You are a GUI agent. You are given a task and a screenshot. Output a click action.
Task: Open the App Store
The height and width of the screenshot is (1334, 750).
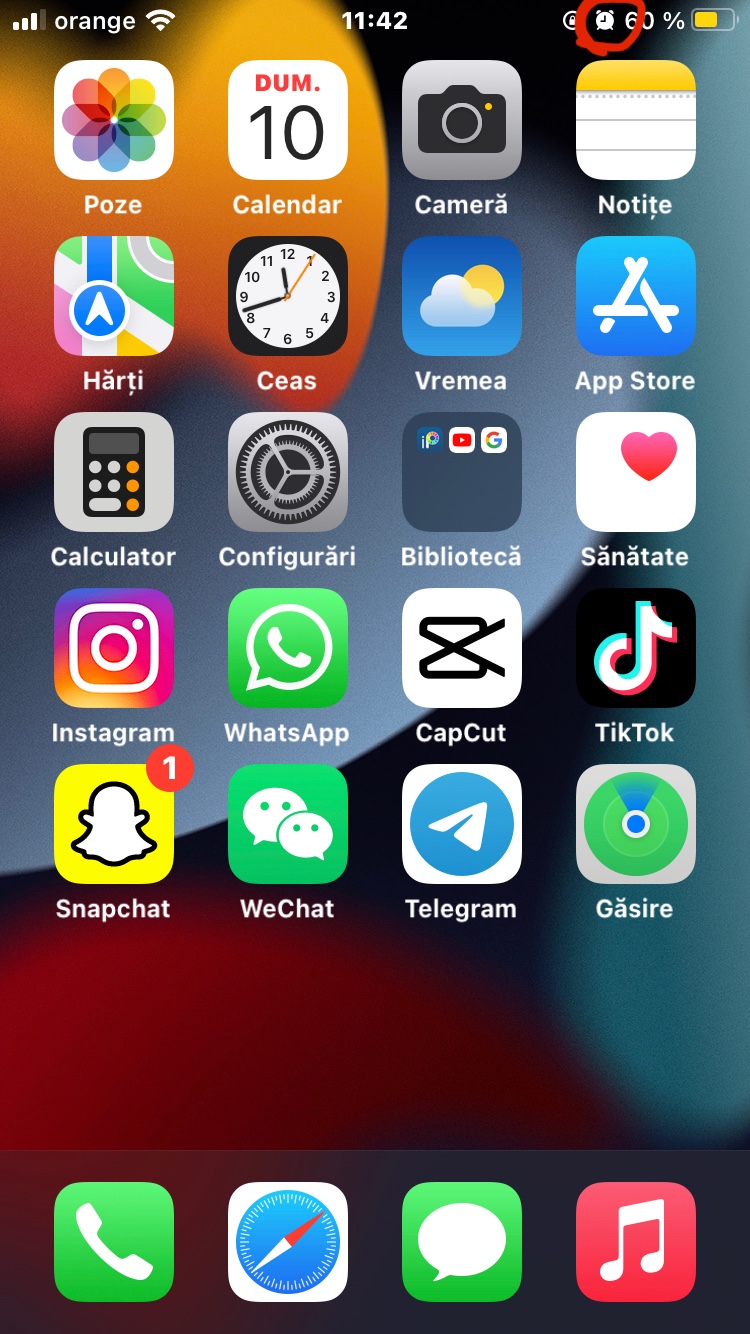[635, 296]
